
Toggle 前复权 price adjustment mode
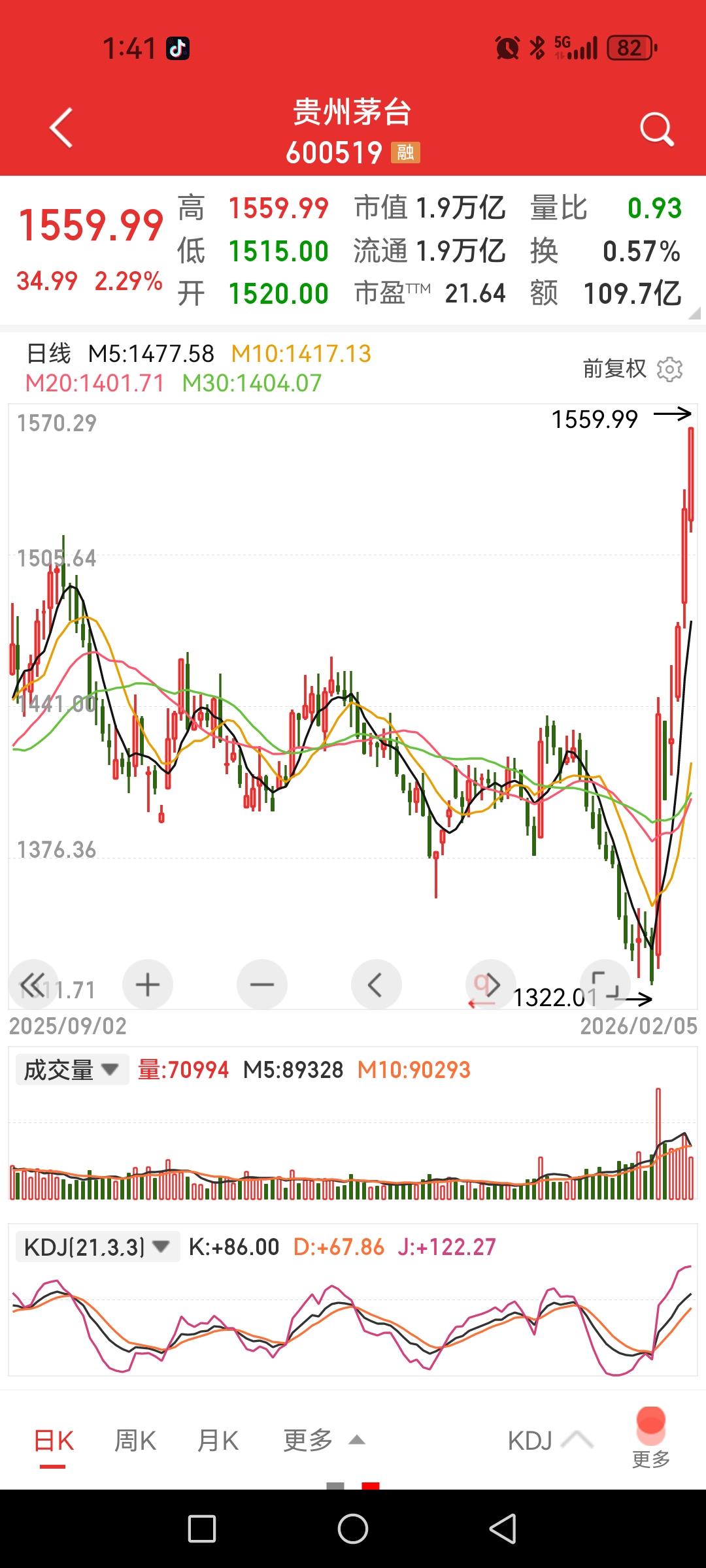[x=613, y=368]
